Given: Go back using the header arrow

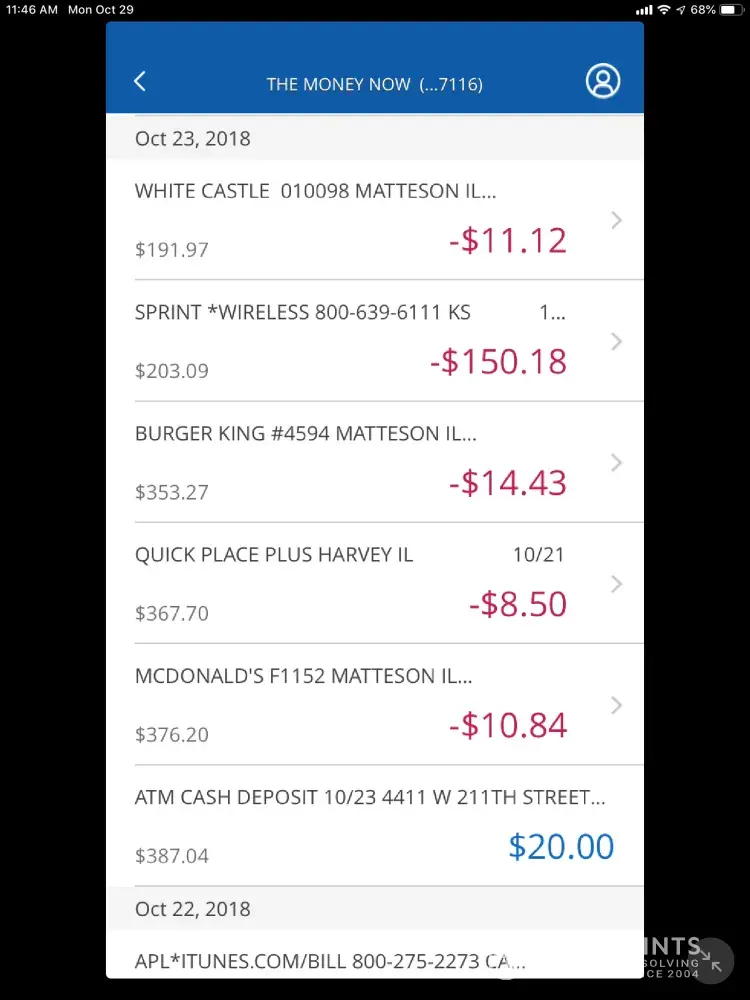Looking at the screenshot, I should [140, 82].
